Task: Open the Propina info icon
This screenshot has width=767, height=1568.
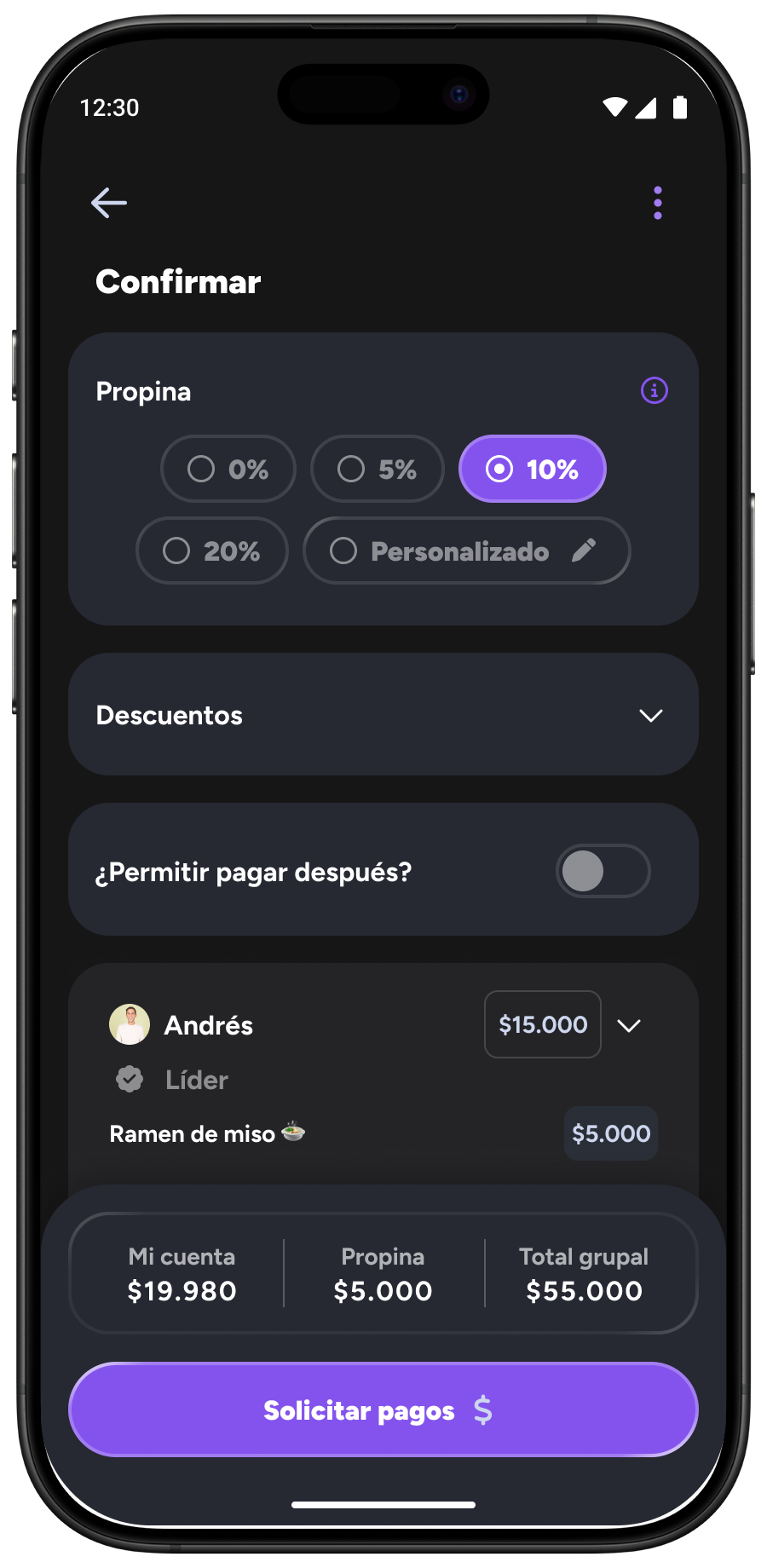Action: click(x=654, y=390)
